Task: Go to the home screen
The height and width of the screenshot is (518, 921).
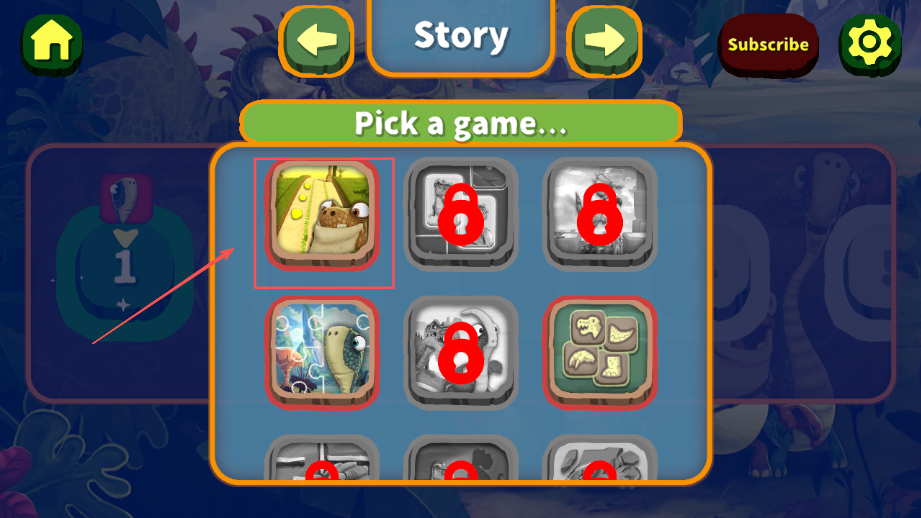Action: tap(52, 42)
